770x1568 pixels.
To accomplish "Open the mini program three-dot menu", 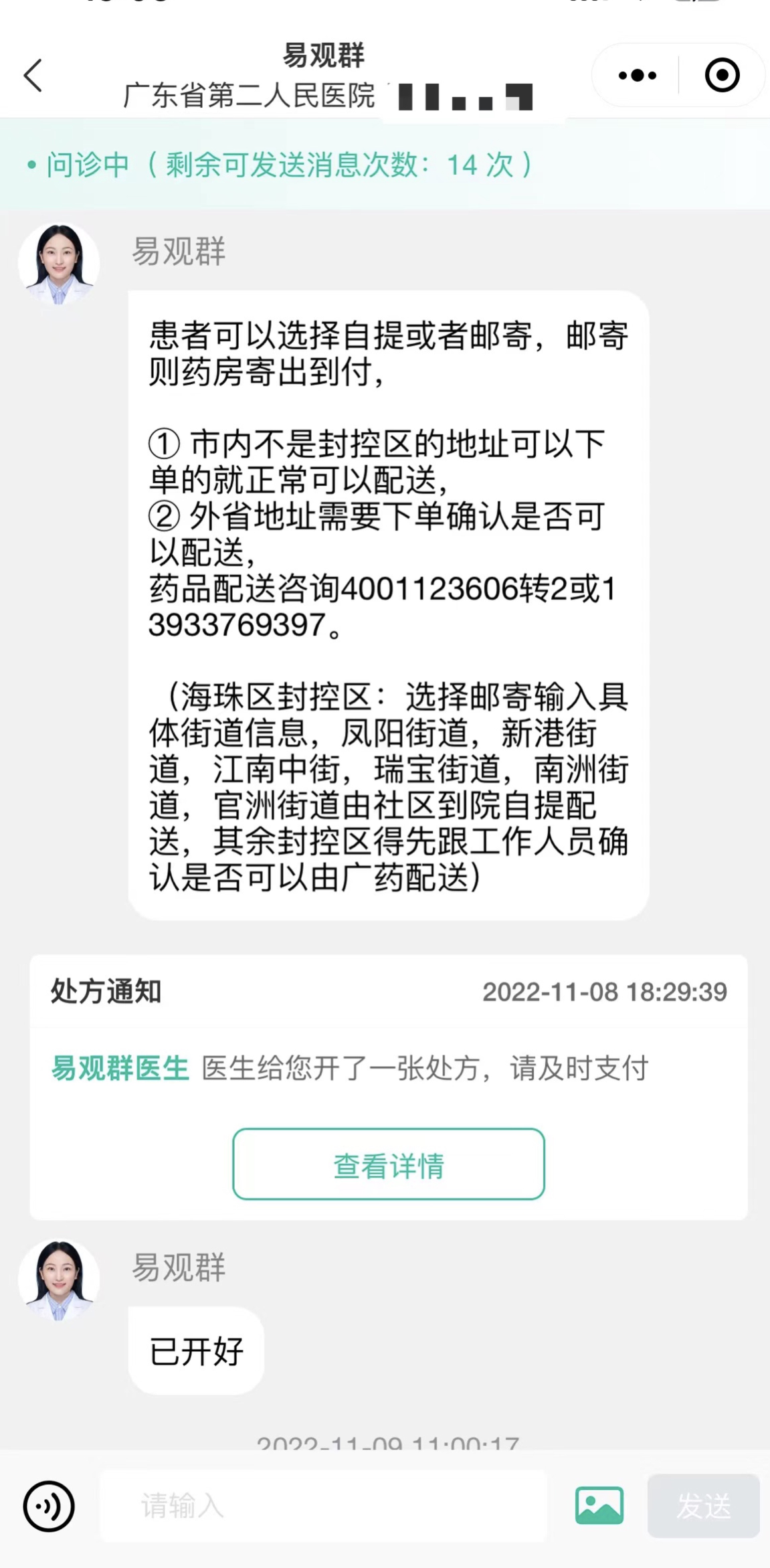I will point(637,75).
